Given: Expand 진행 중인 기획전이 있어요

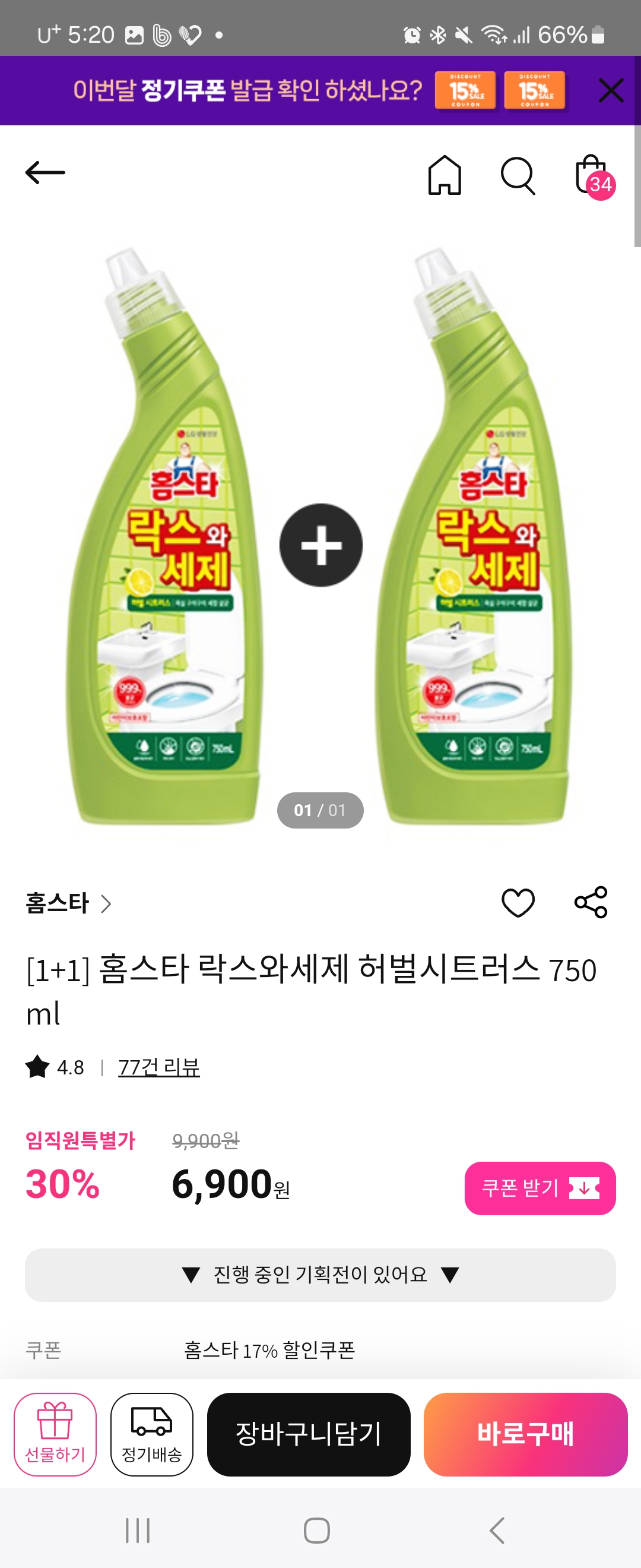Looking at the screenshot, I should [320, 1275].
